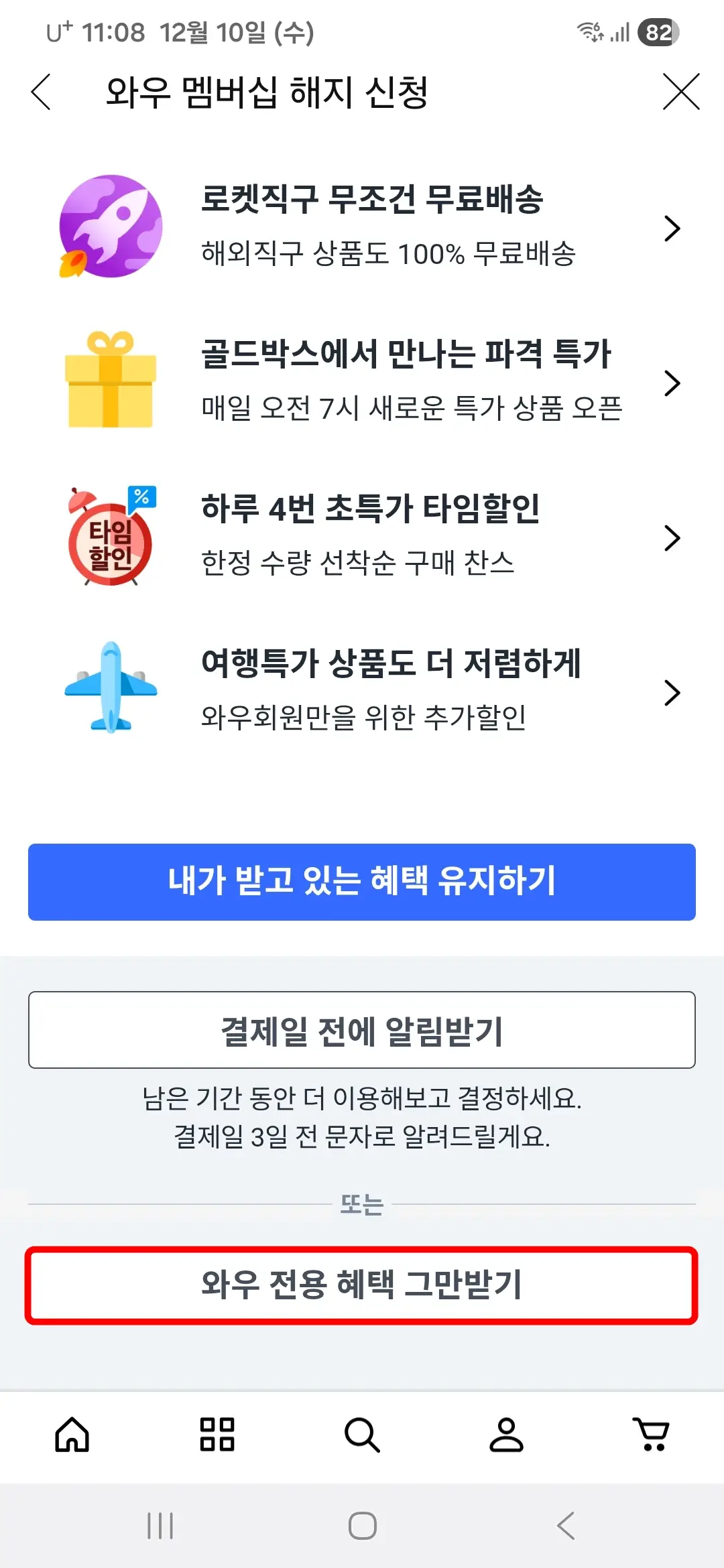Screen dimensions: 724x1568
Task: Expand the 타임할인 row chevron
Action: [x=671, y=537]
